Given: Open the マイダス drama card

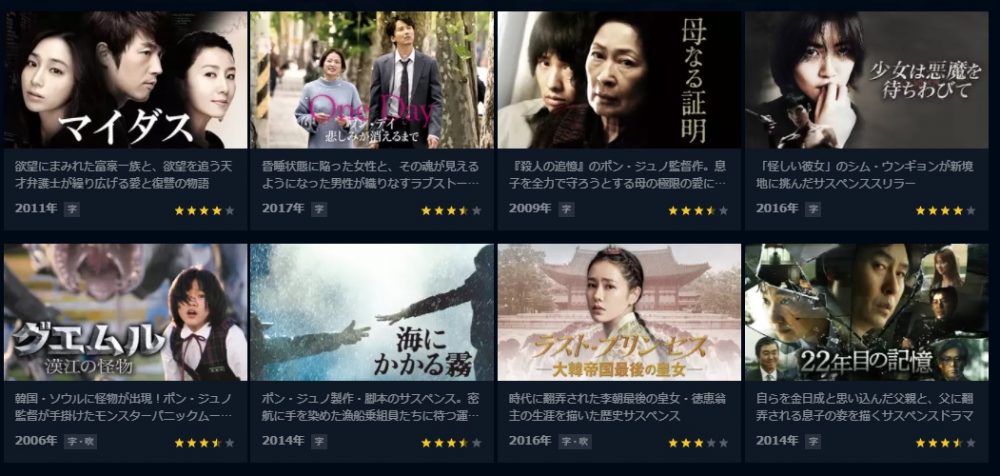Looking at the screenshot, I should click(126, 82).
